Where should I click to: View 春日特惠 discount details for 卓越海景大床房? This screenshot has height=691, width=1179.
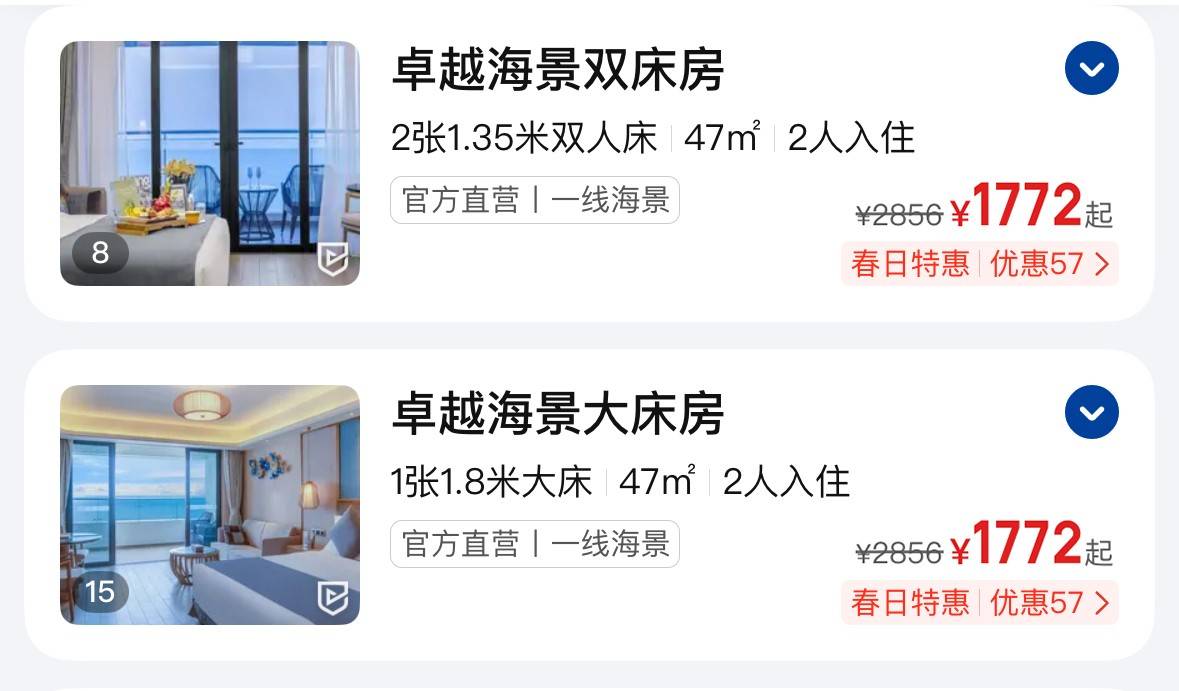point(979,602)
